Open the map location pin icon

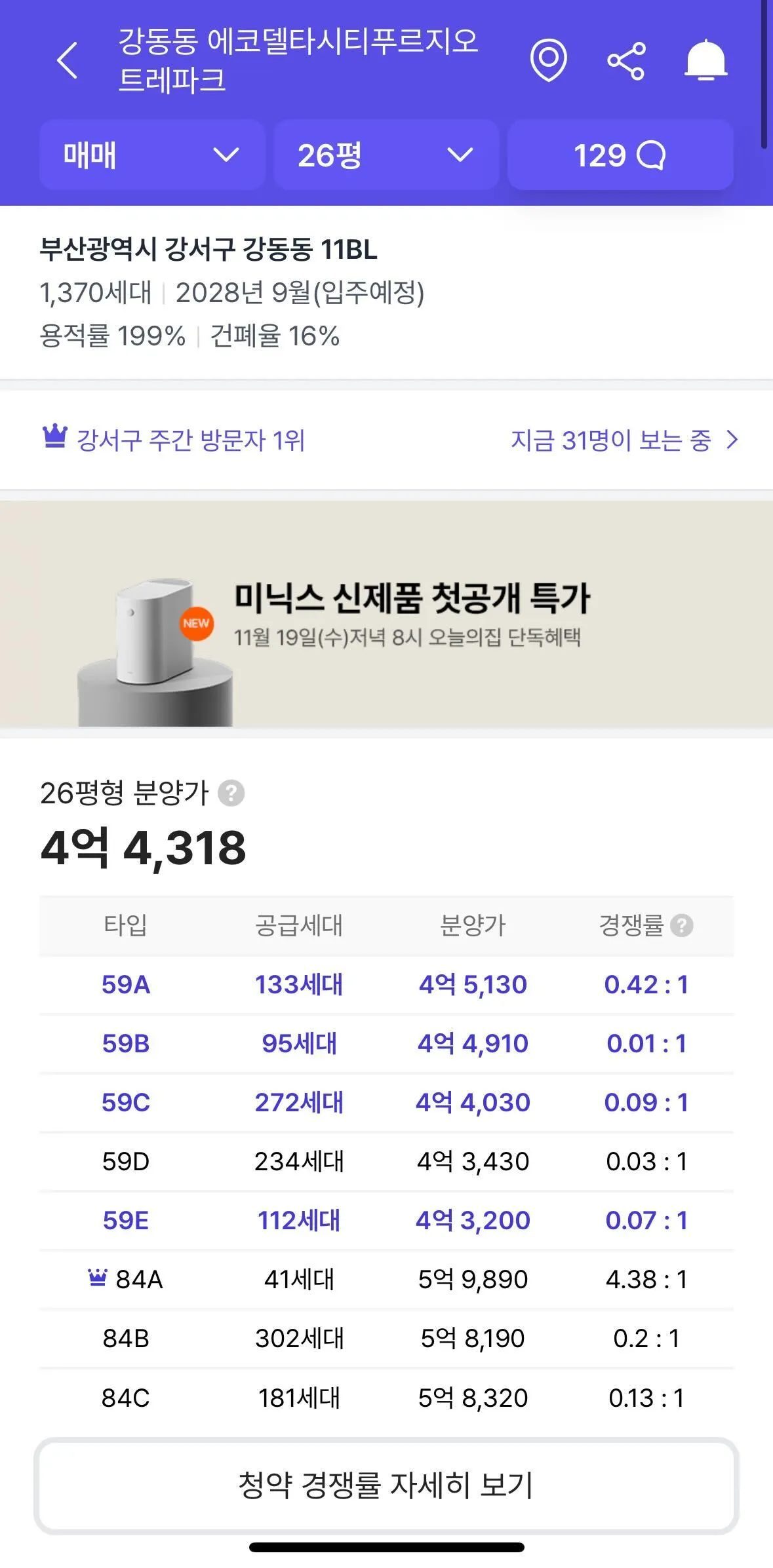[548, 60]
